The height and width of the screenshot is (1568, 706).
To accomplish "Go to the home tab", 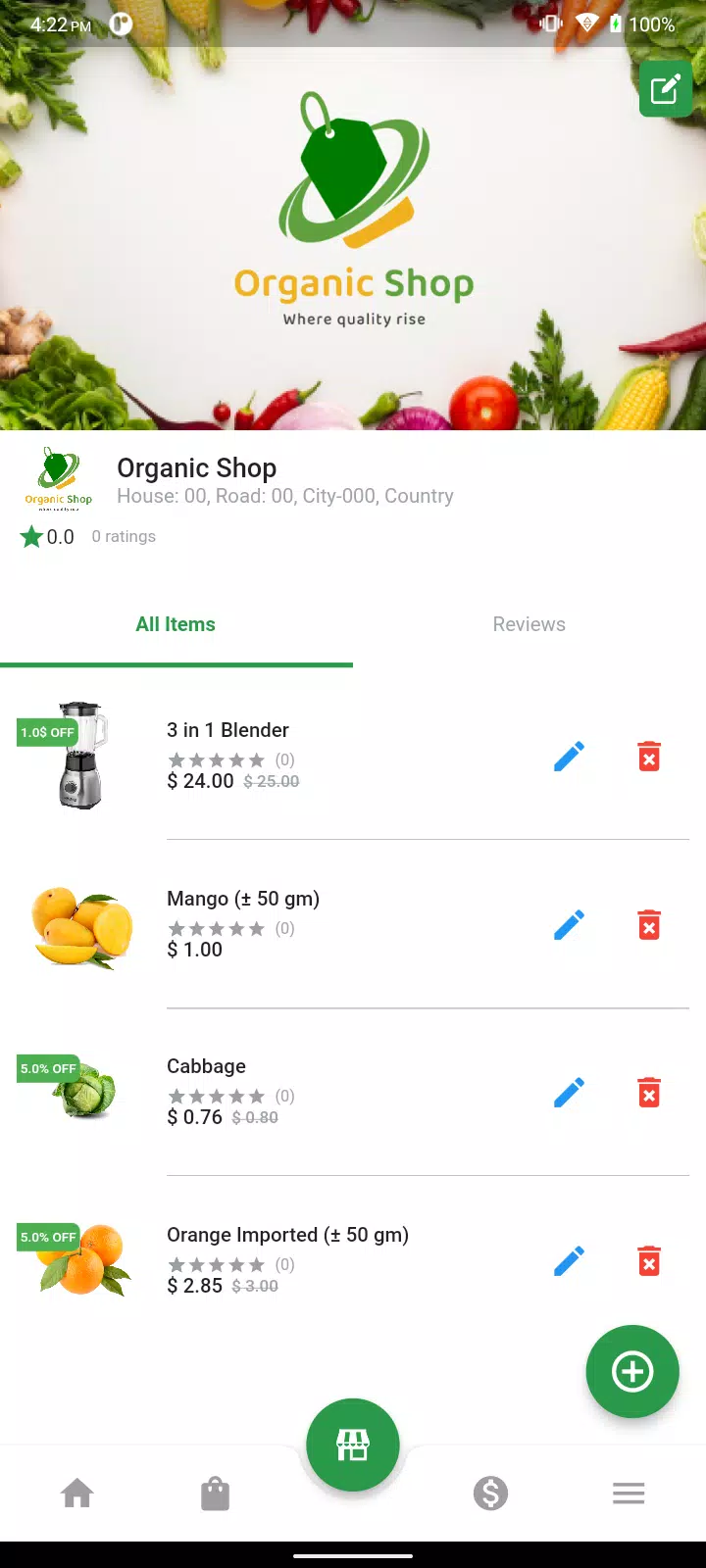I will click(77, 1494).
